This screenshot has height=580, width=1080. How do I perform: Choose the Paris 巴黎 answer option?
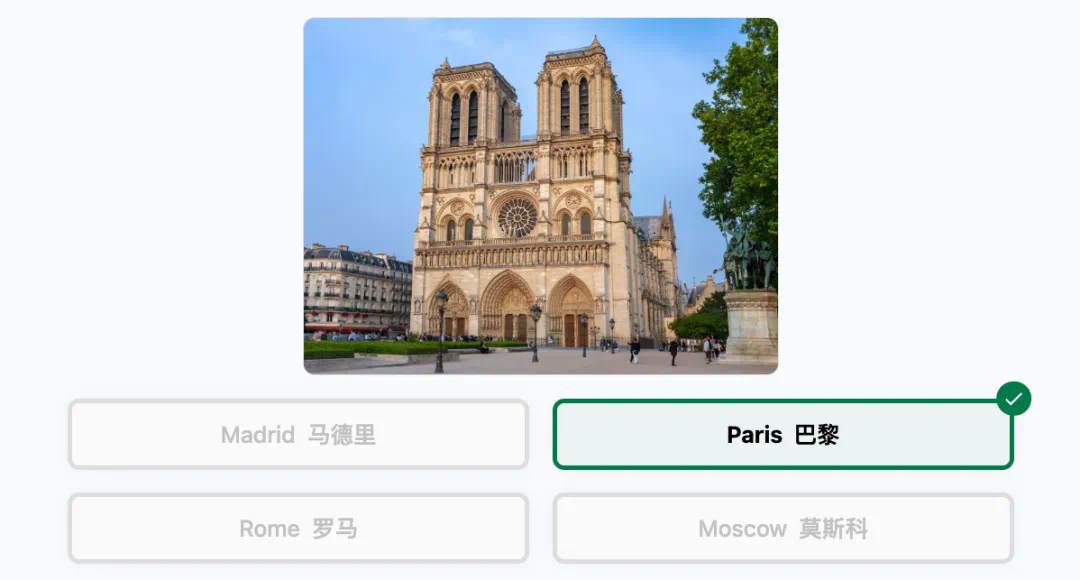pyautogui.click(x=782, y=435)
